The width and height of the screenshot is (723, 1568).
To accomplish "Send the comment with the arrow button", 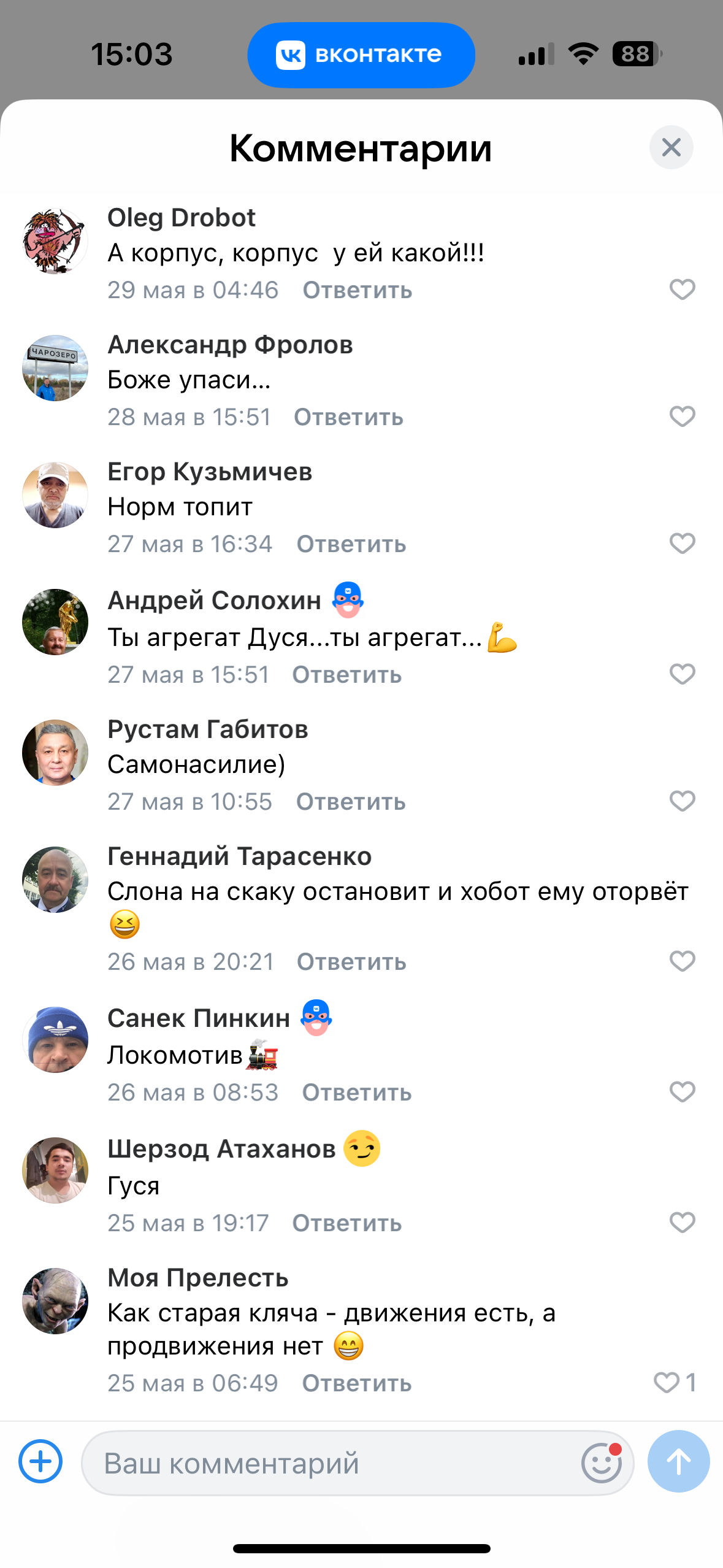I will pos(678,1461).
